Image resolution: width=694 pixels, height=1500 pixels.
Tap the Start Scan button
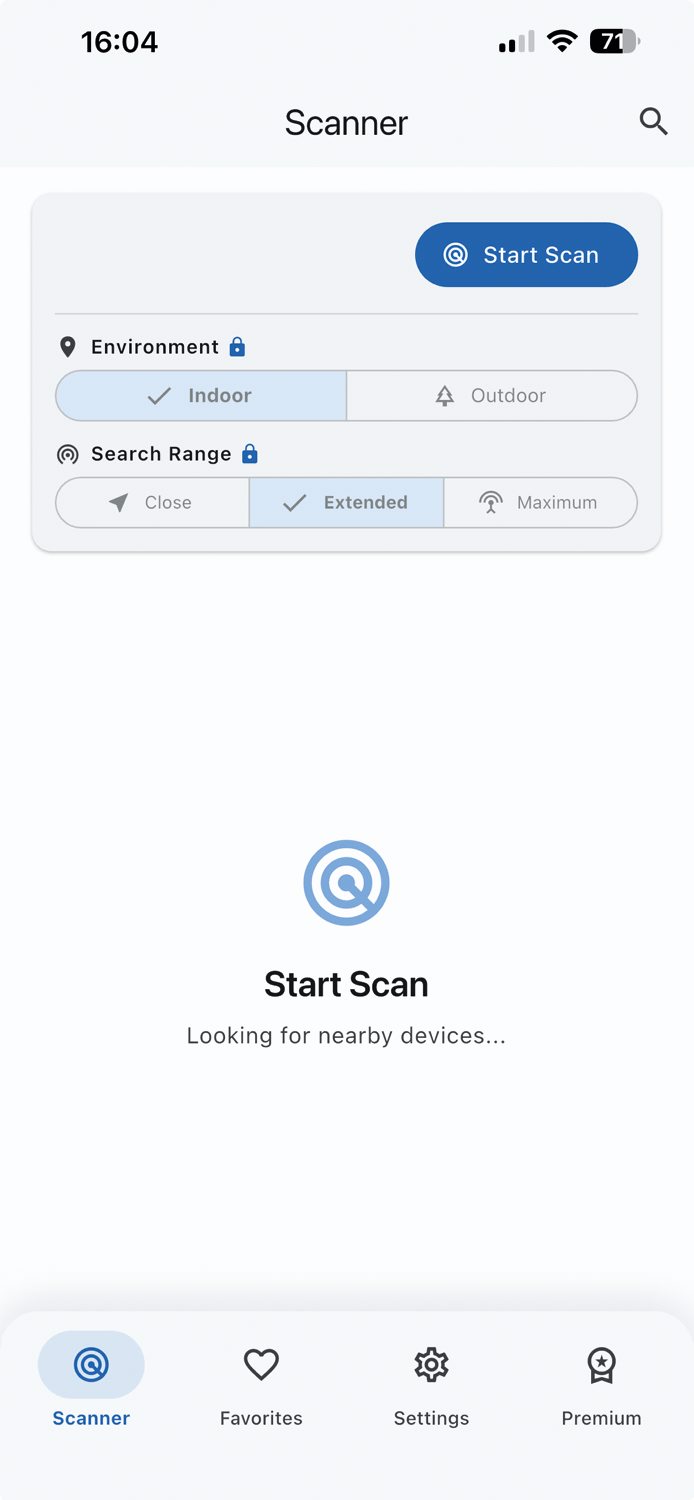point(526,255)
